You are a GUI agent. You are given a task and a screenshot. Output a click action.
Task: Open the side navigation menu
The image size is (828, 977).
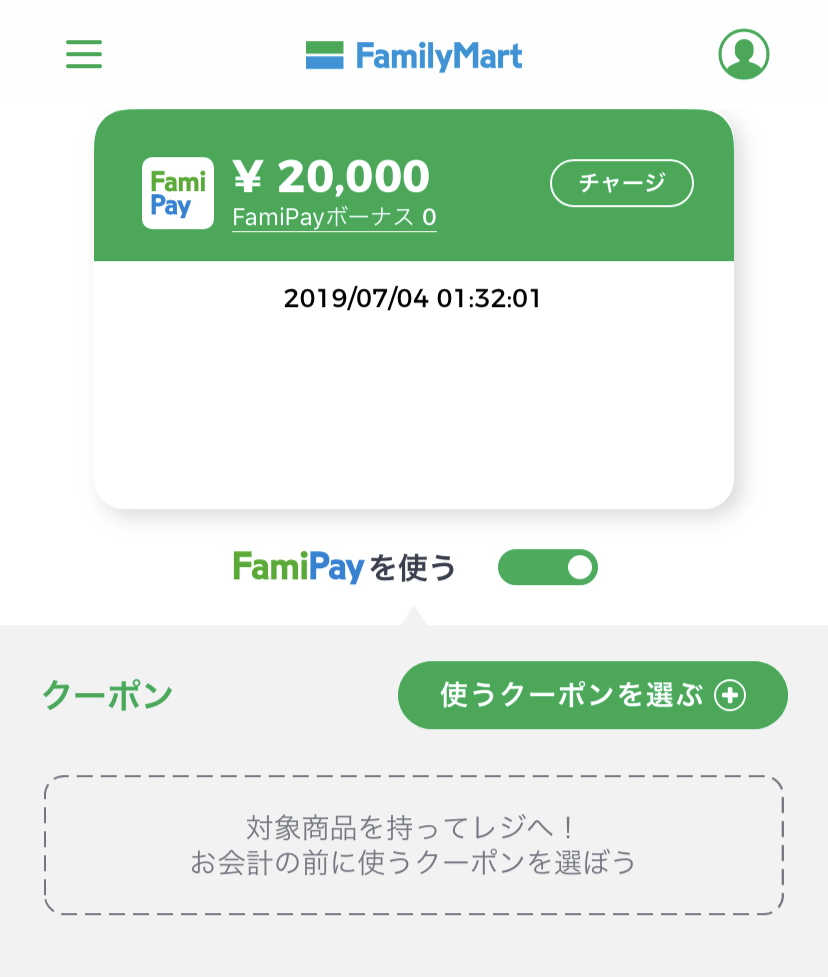83,55
